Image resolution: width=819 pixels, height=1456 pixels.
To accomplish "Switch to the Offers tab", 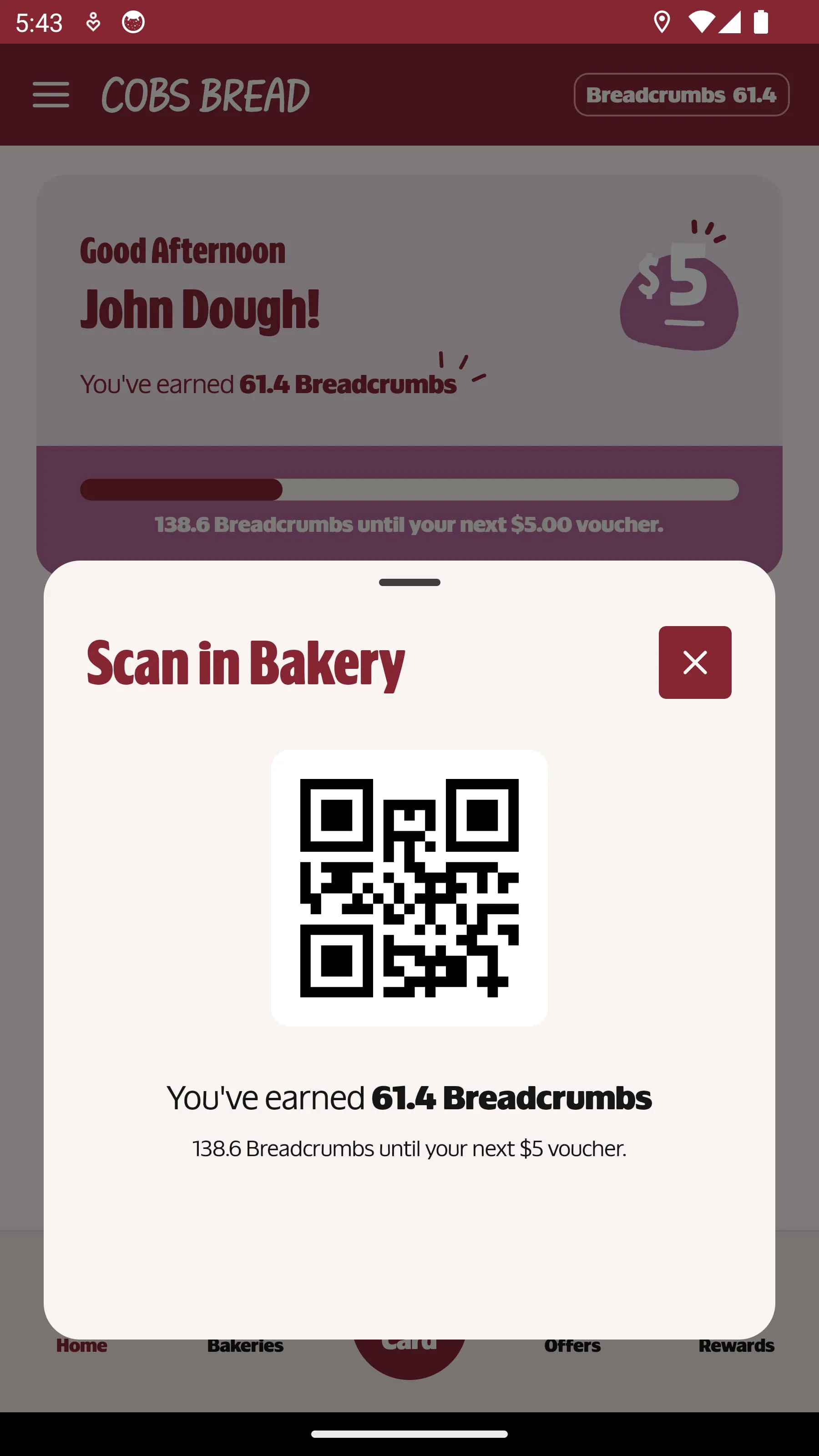I will point(572,1346).
